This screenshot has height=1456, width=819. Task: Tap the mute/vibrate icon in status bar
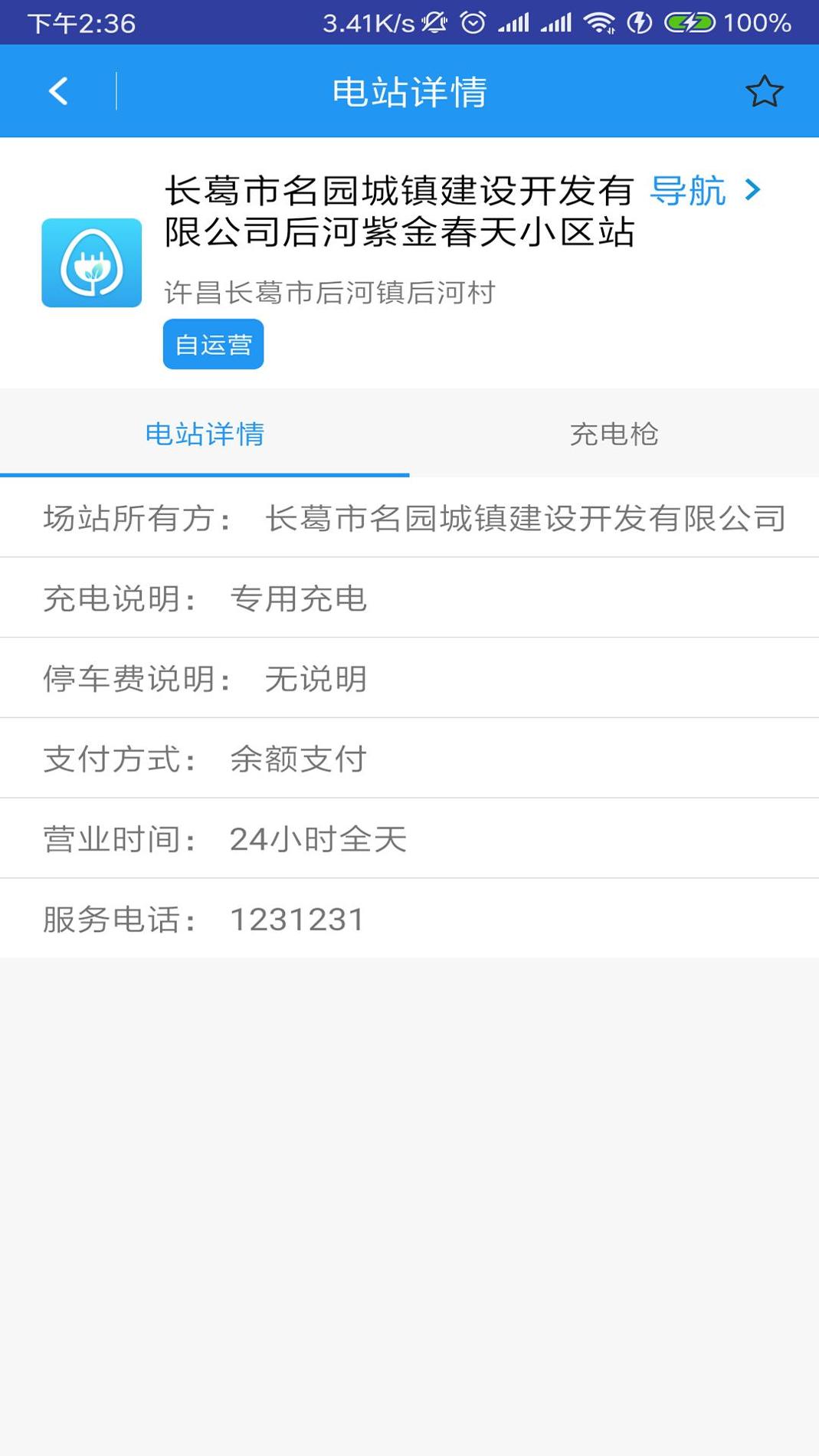(x=433, y=21)
